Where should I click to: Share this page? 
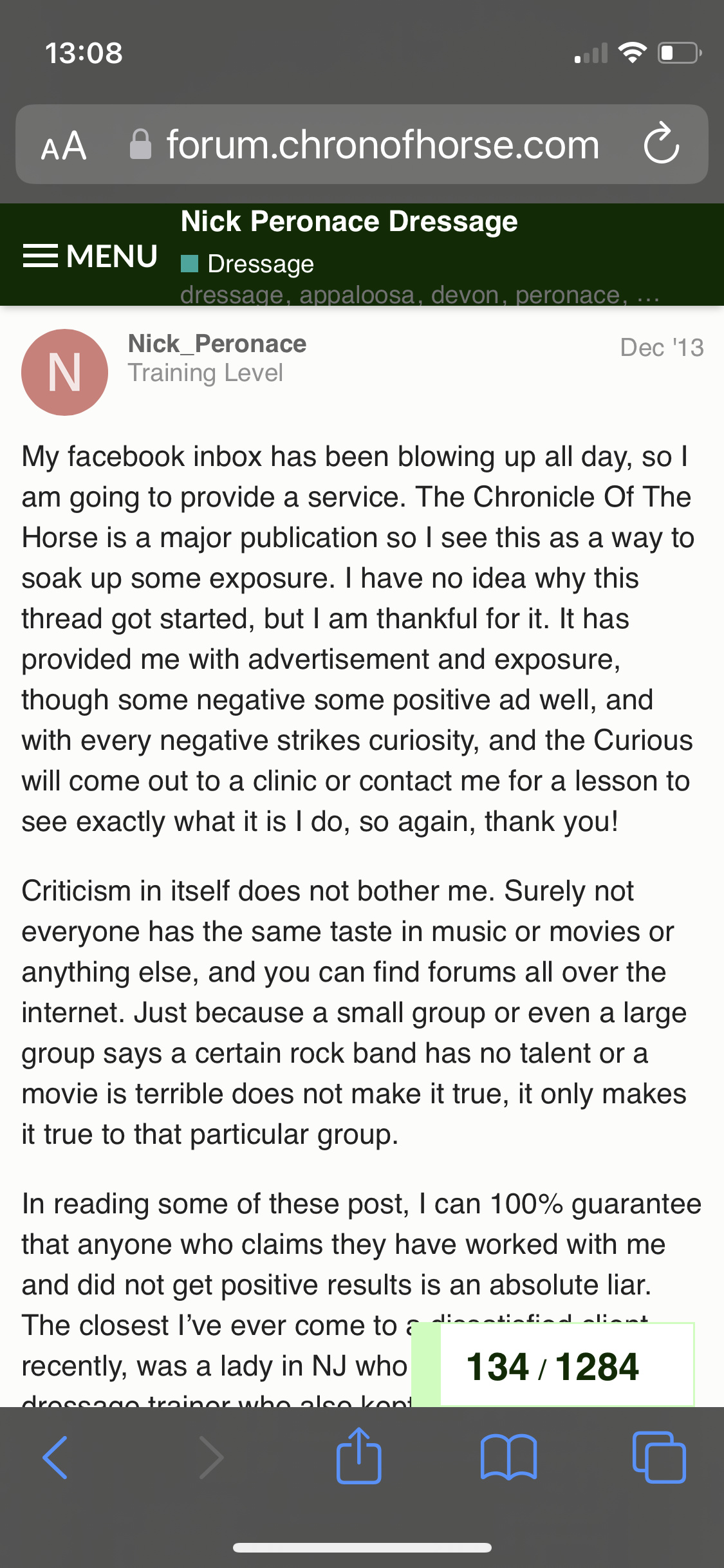(x=359, y=1456)
